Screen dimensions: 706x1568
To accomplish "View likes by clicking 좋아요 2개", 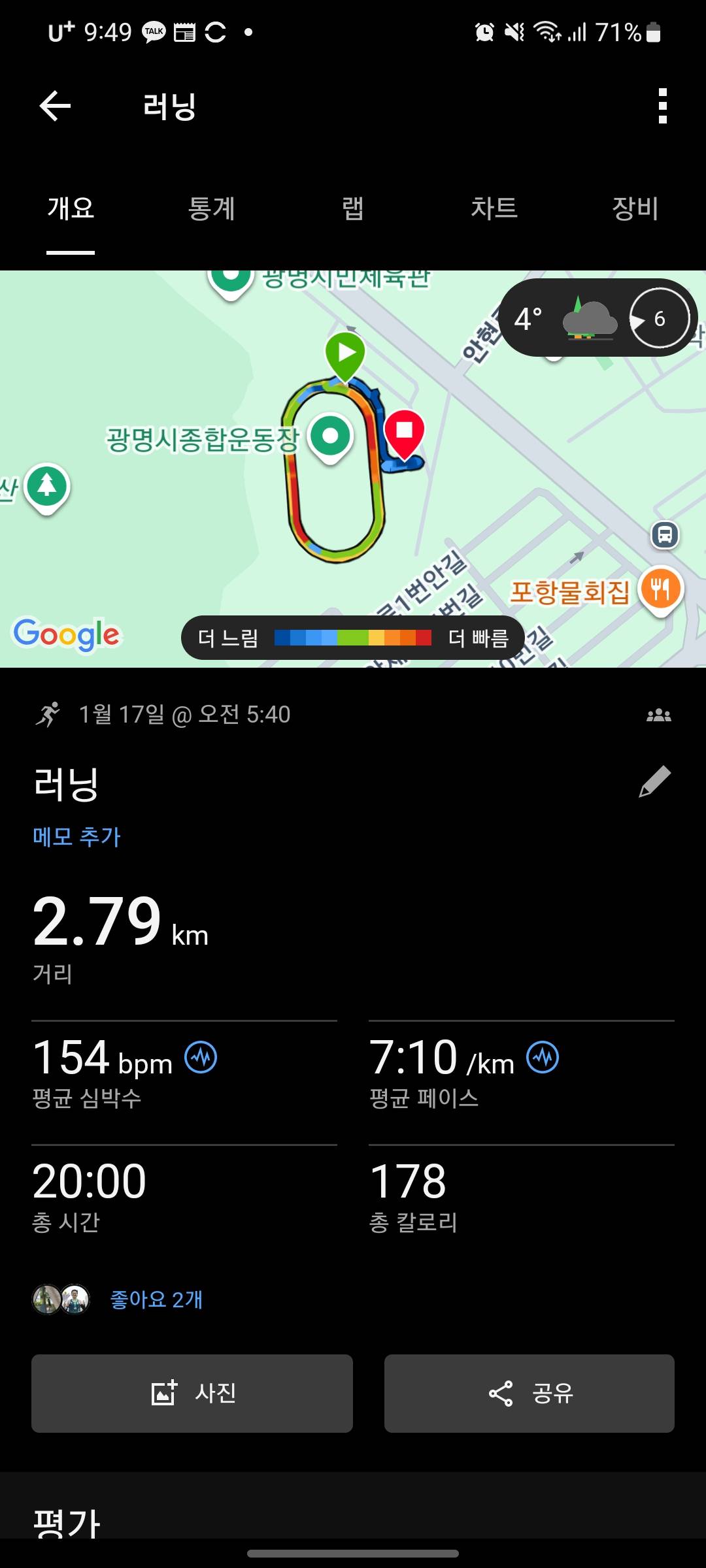I will (157, 1300).
